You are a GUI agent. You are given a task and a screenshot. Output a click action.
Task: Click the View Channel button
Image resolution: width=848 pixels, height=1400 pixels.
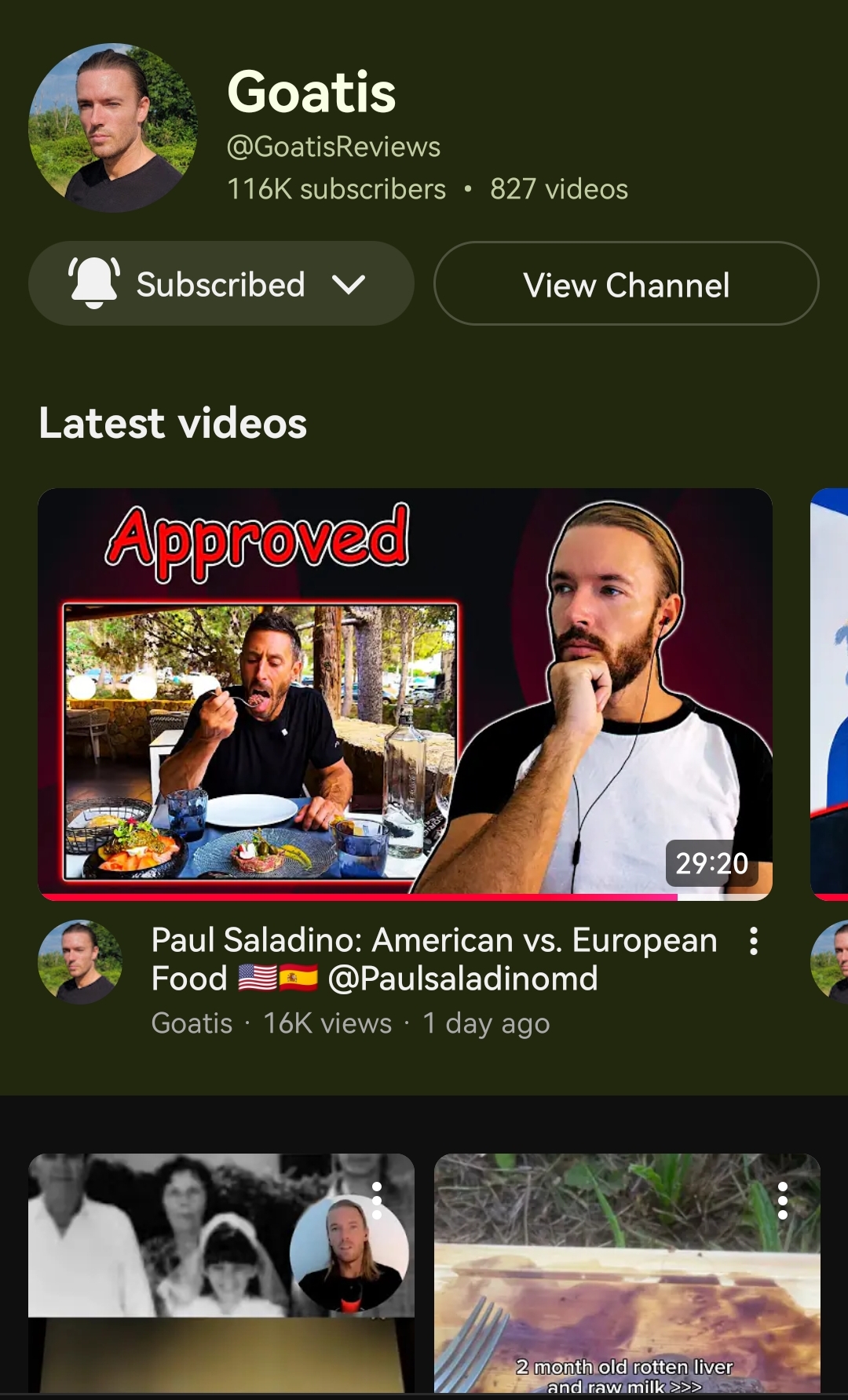point(626,284)
